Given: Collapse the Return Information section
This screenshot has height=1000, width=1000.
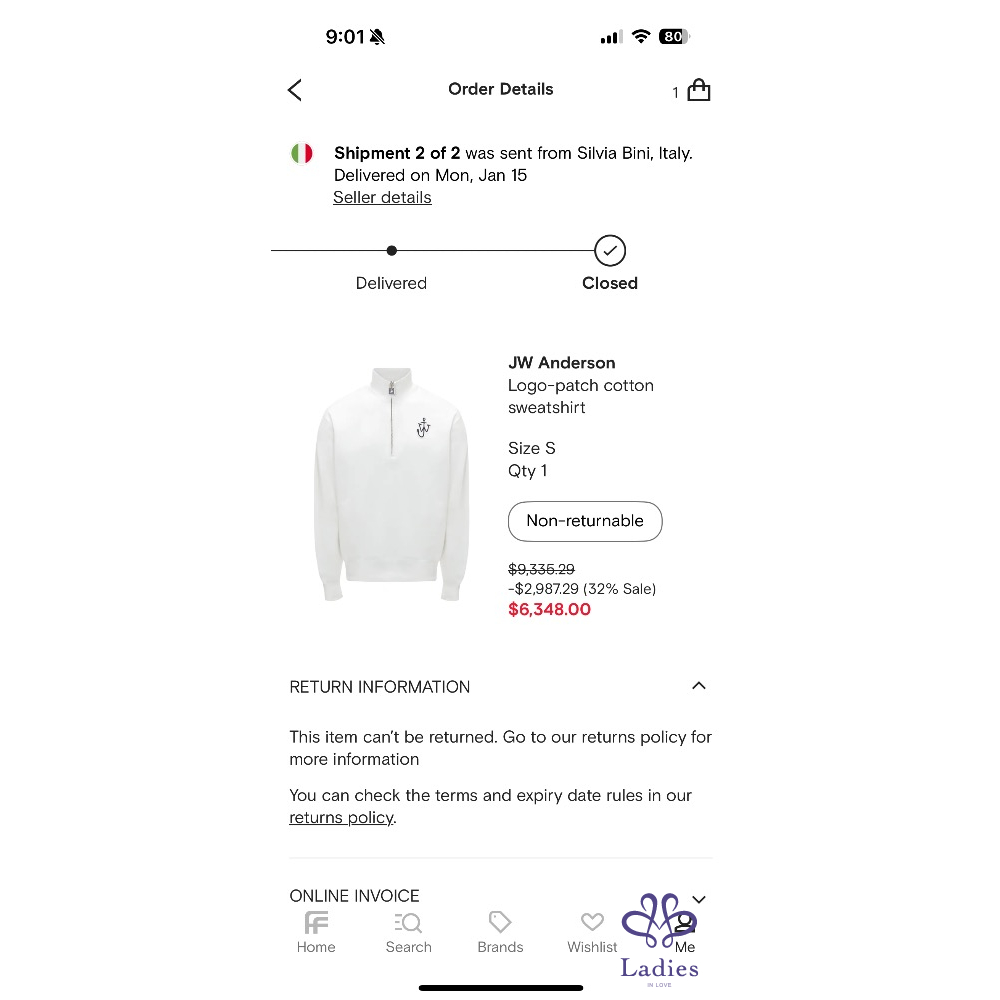Looking at the screenshot, I should [698, 686].
